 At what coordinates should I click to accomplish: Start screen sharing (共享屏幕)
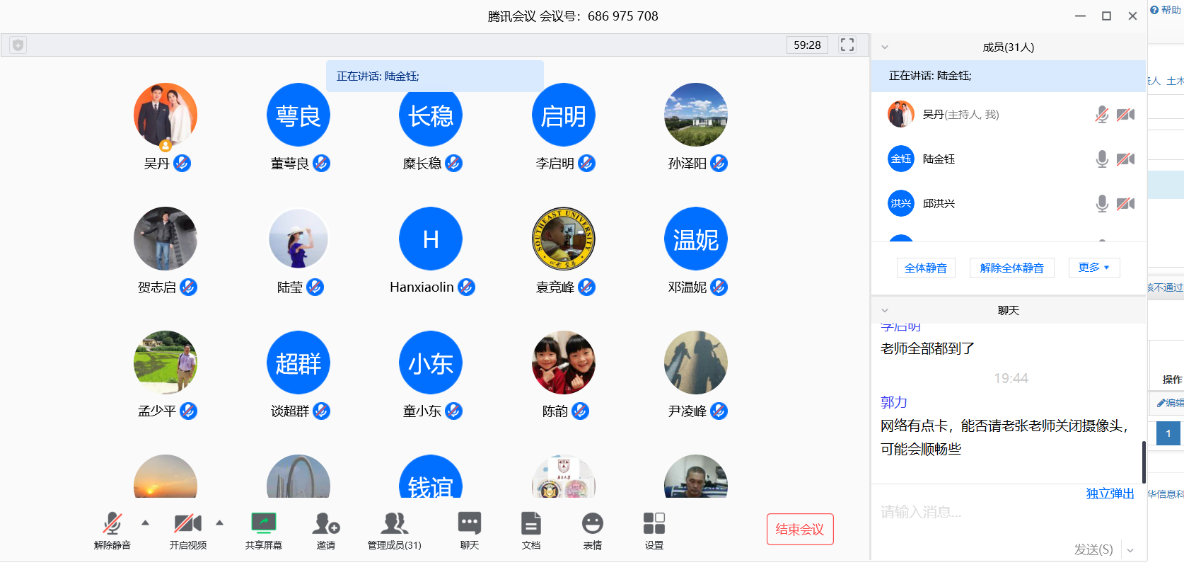264,528
